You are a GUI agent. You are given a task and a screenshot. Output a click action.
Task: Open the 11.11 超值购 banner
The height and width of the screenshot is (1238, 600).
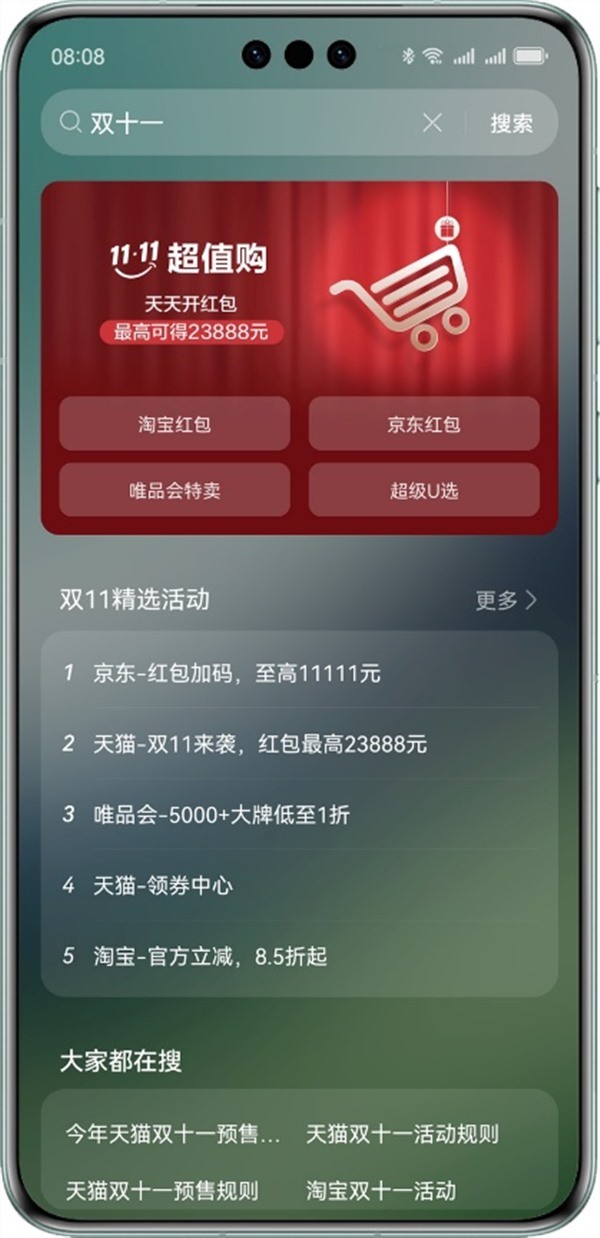coord(300,285)
